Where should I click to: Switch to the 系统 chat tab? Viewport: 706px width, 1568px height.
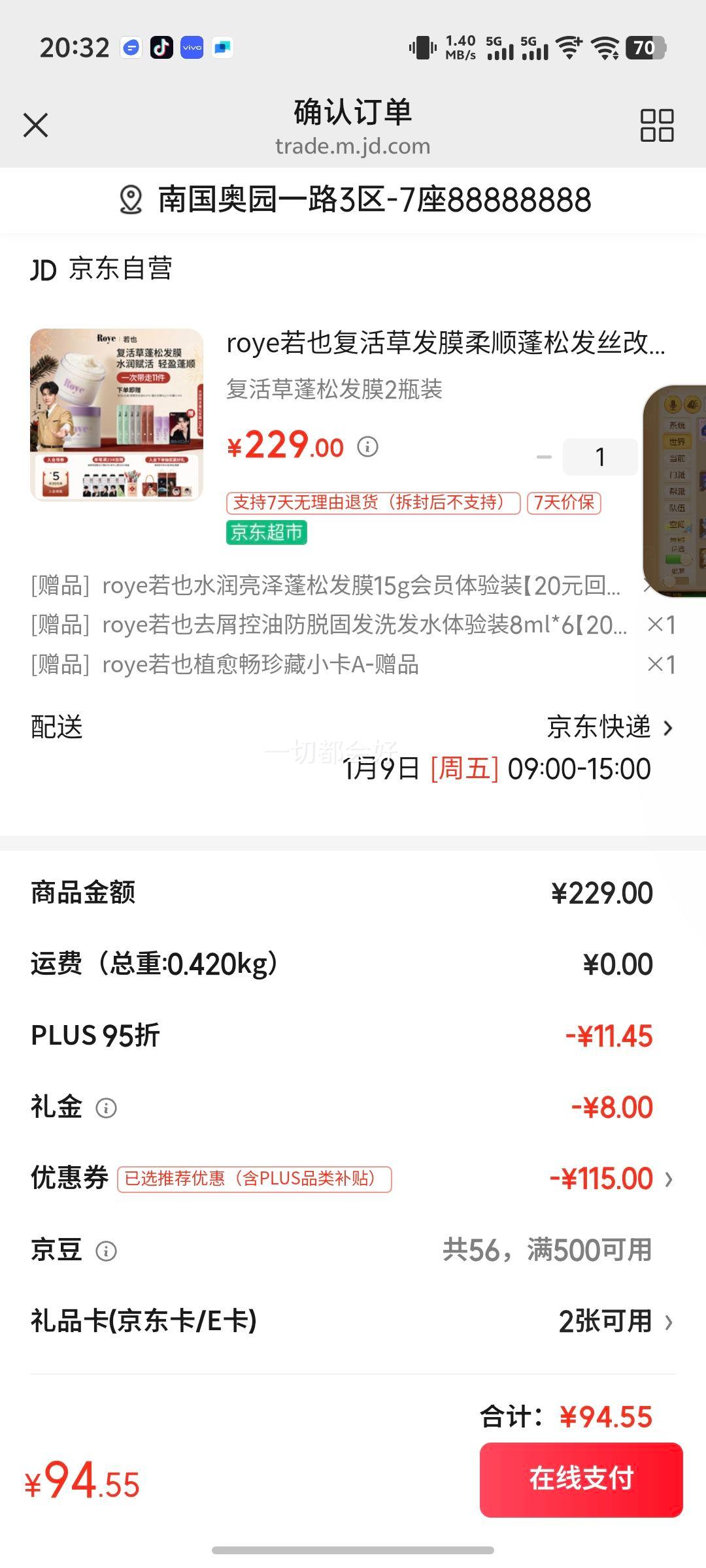pos(677,425)
